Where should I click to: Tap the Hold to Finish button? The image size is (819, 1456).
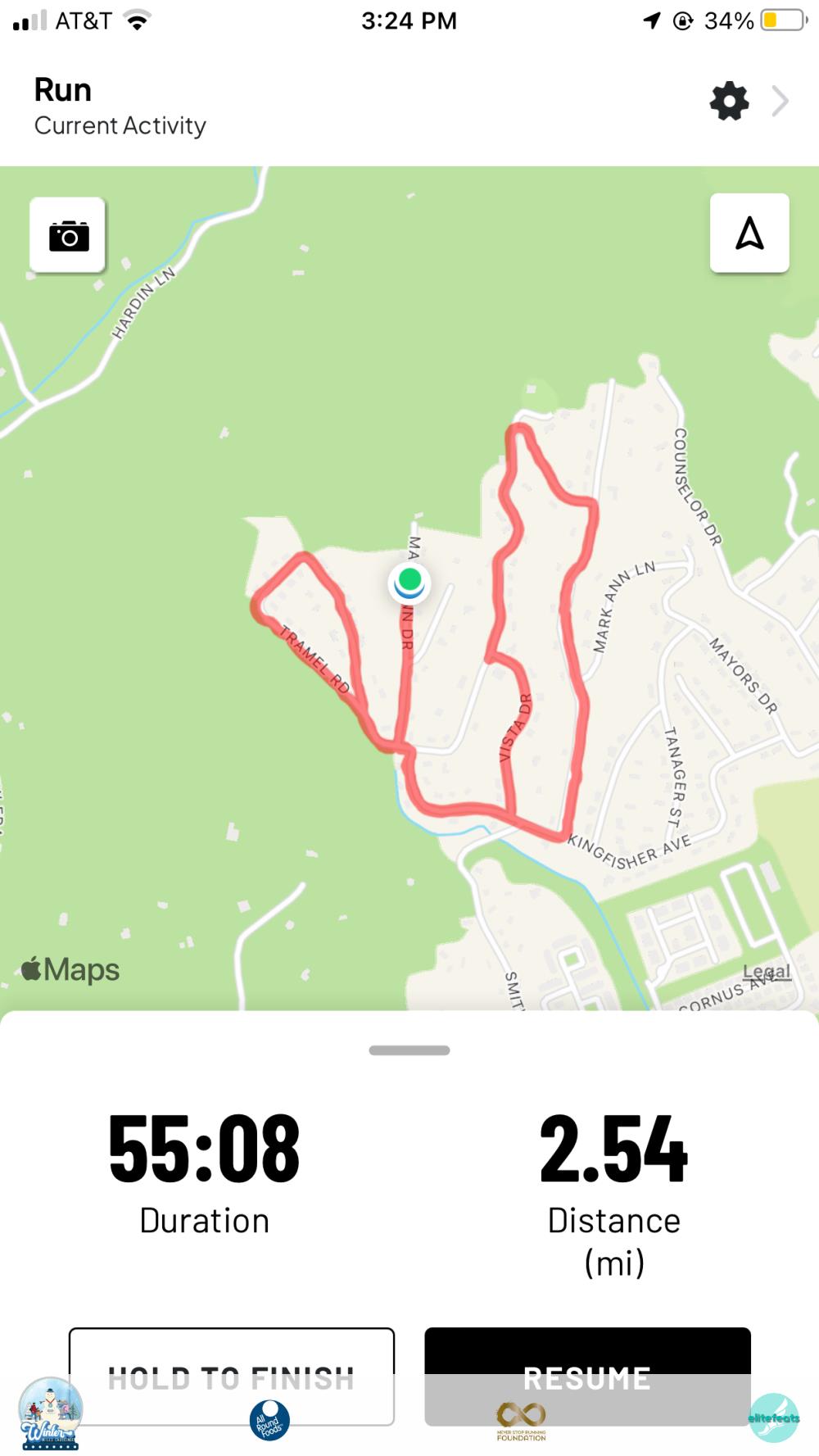[231, 1376]
